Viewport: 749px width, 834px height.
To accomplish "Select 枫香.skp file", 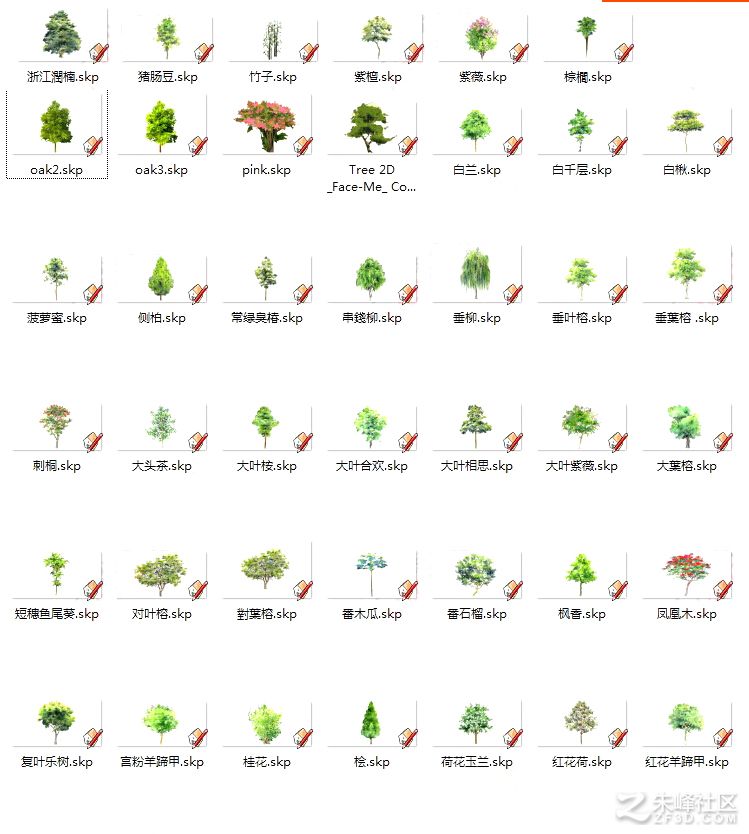I will (581, 572).
